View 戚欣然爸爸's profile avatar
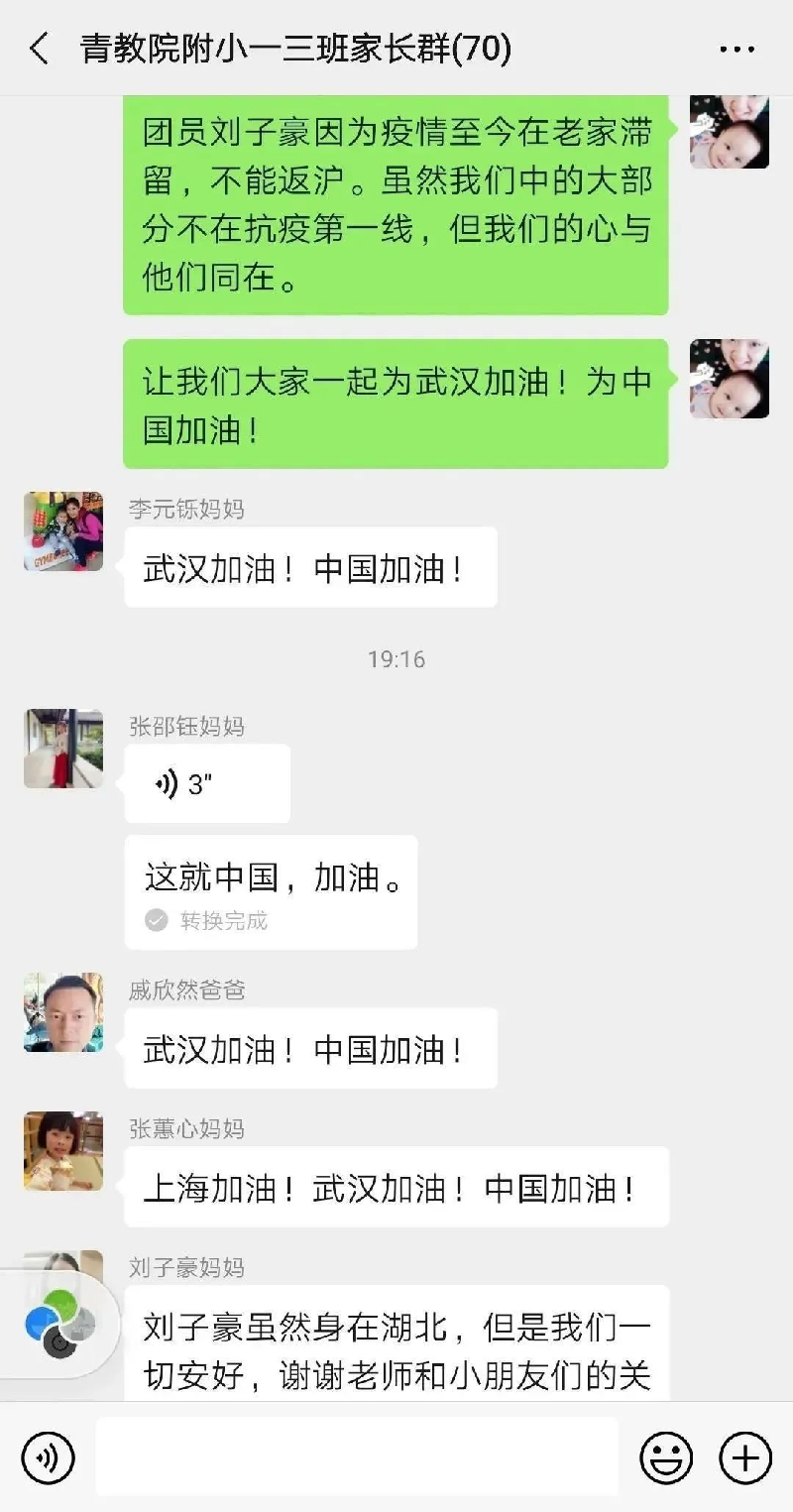793x1512 pixels. [x=63, y=1012]
